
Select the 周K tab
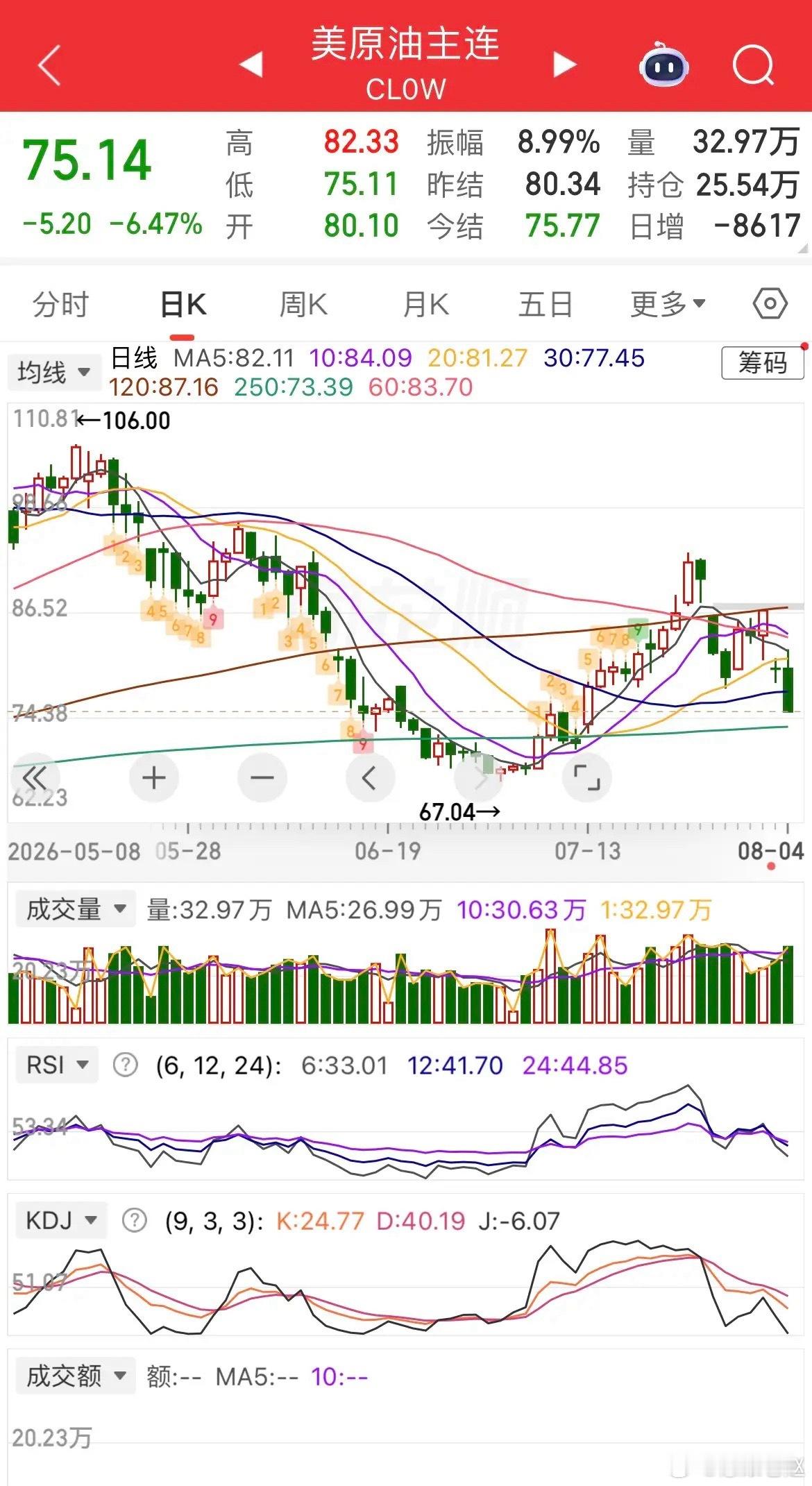303,304
